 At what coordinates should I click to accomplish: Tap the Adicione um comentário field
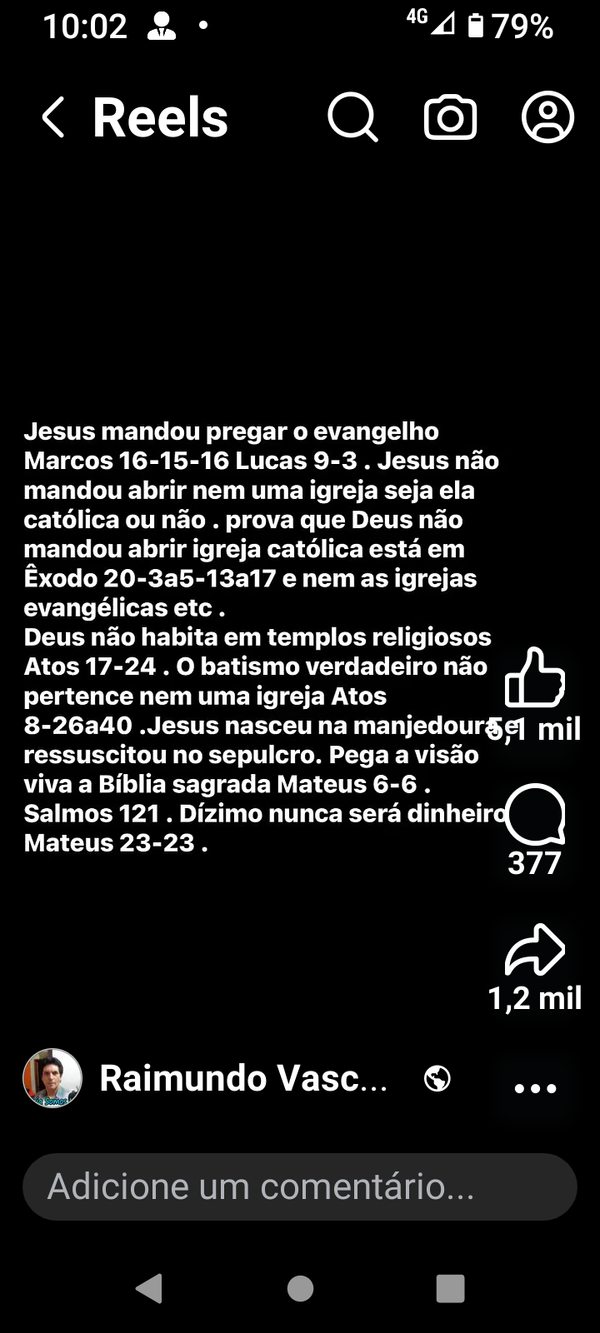click(x=300, y=1187)
